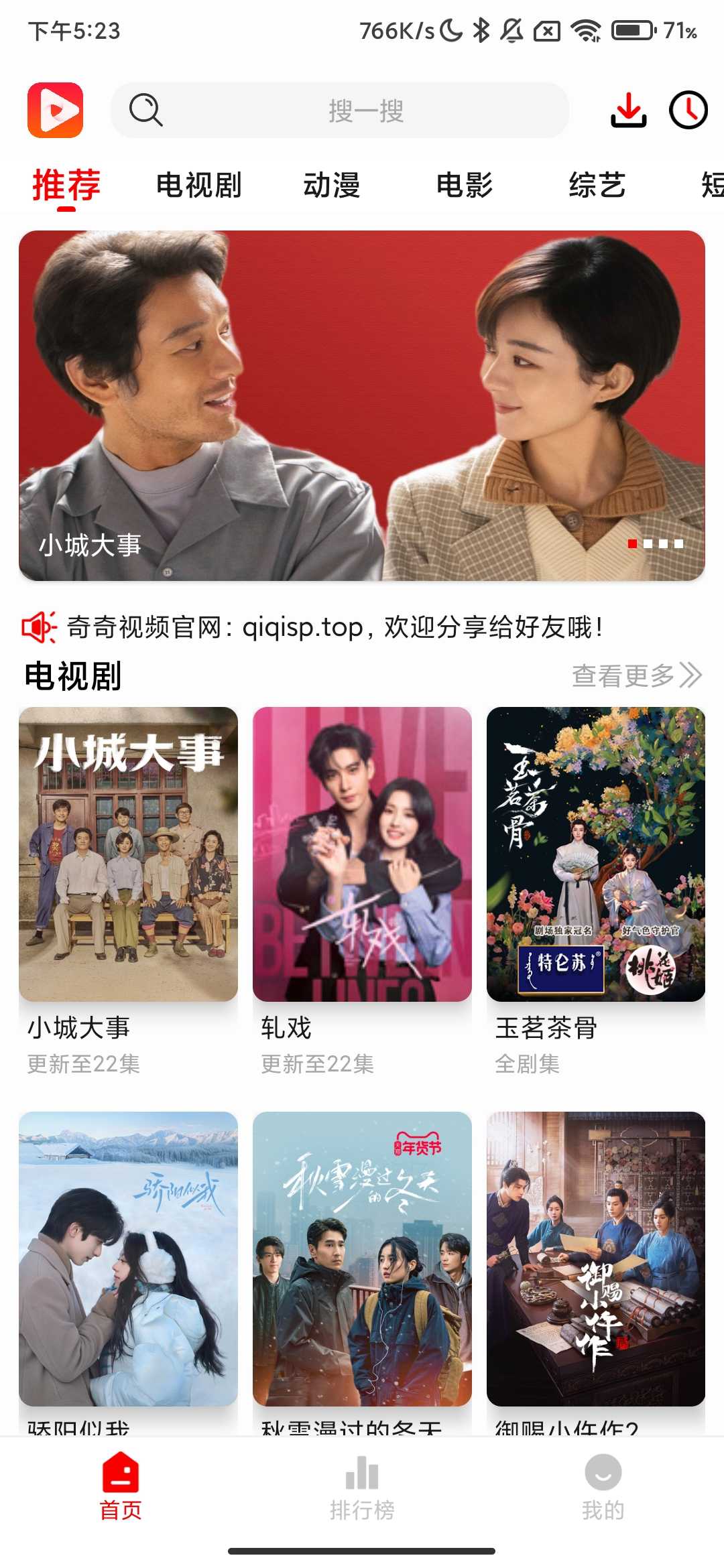
Task: Open the download manager icon
Action: coord(629,111)
